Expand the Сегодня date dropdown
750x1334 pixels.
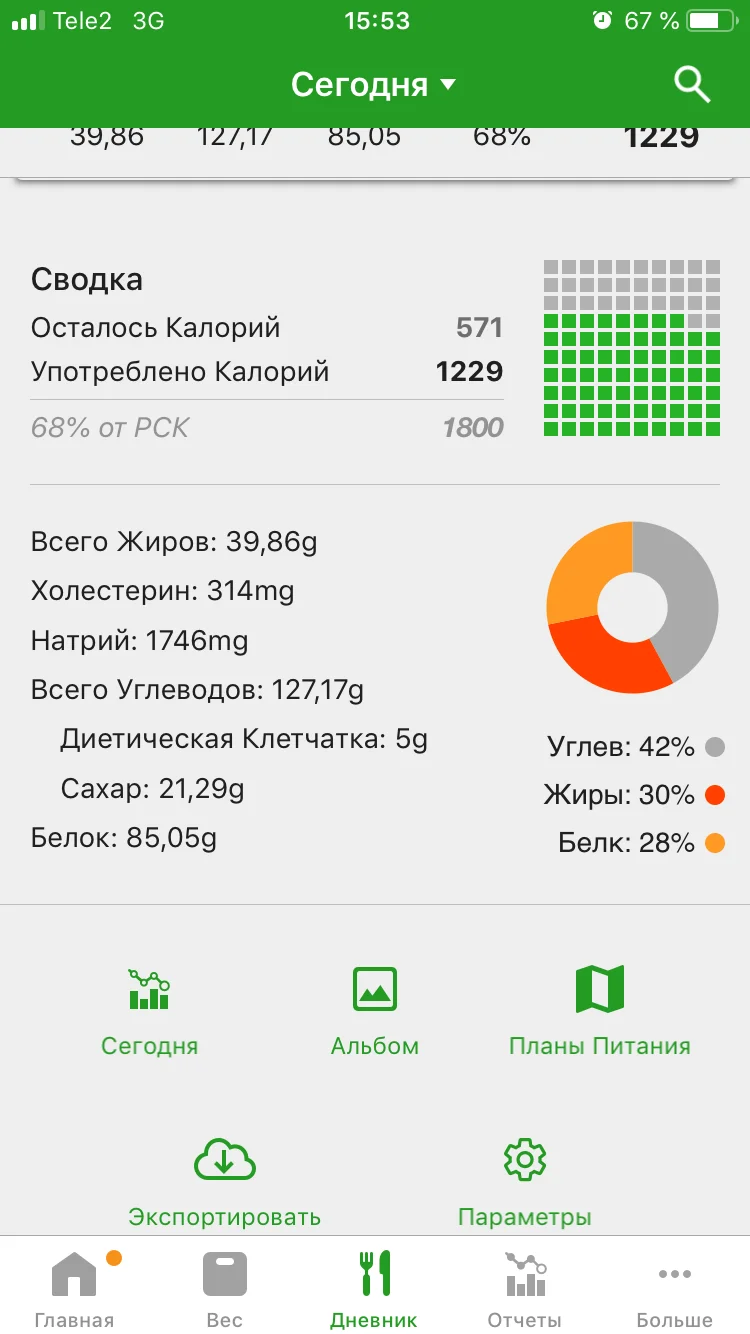(374, 85)
